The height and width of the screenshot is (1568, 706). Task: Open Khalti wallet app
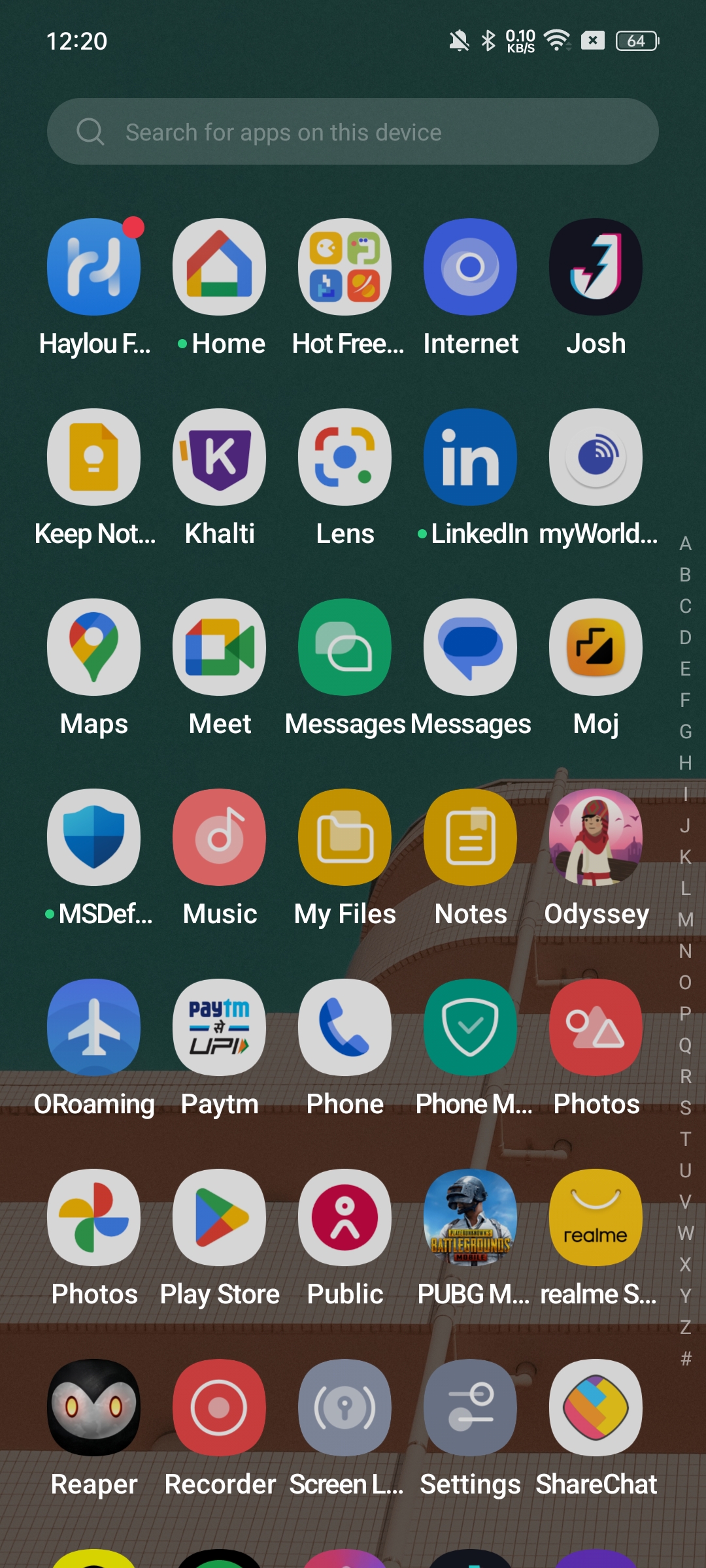[x=220, y=457]
